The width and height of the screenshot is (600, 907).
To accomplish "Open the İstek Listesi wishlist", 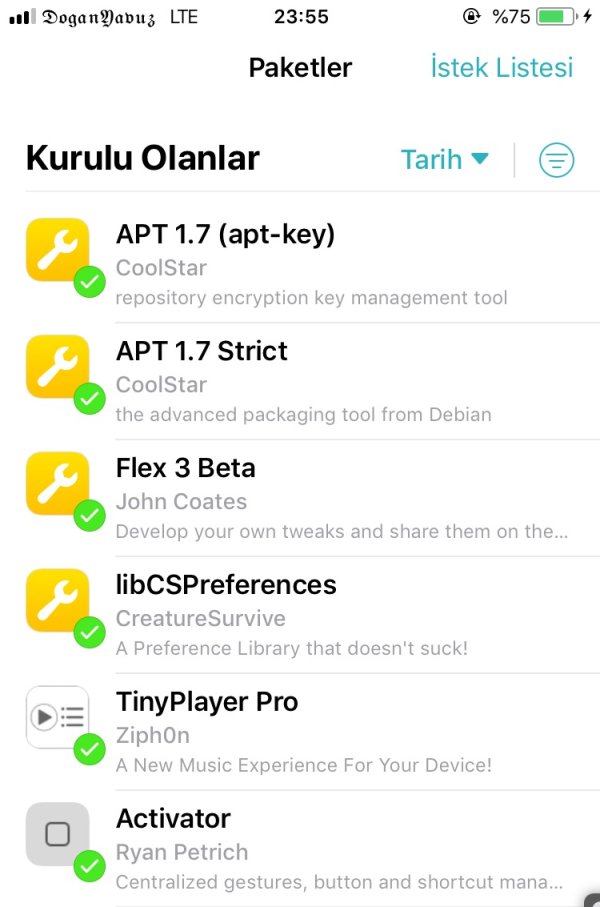I will (x=501, y=68).
